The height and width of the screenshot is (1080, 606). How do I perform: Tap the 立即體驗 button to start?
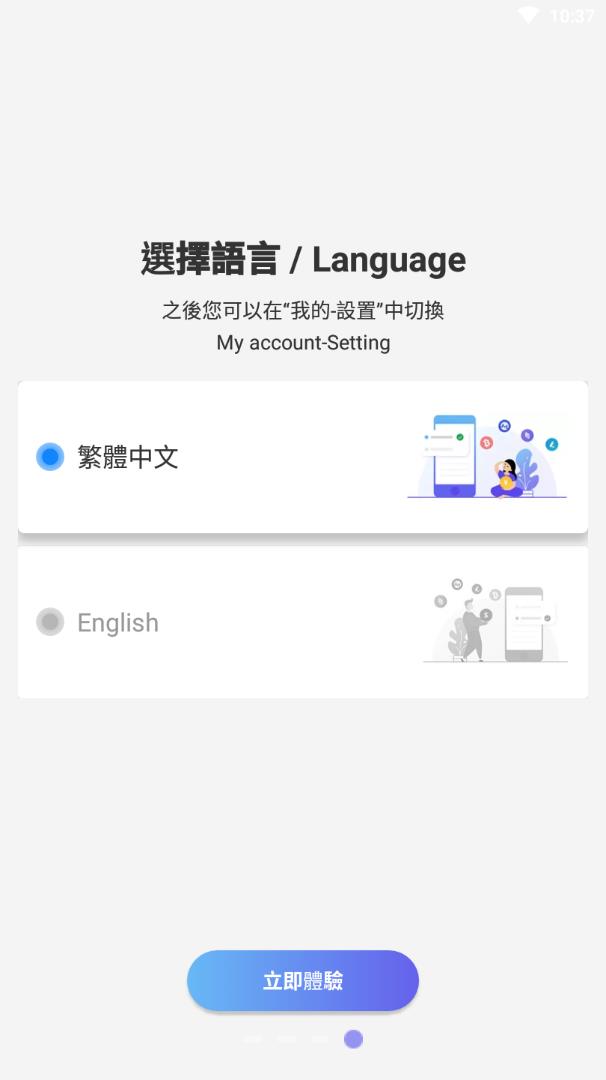302,981
